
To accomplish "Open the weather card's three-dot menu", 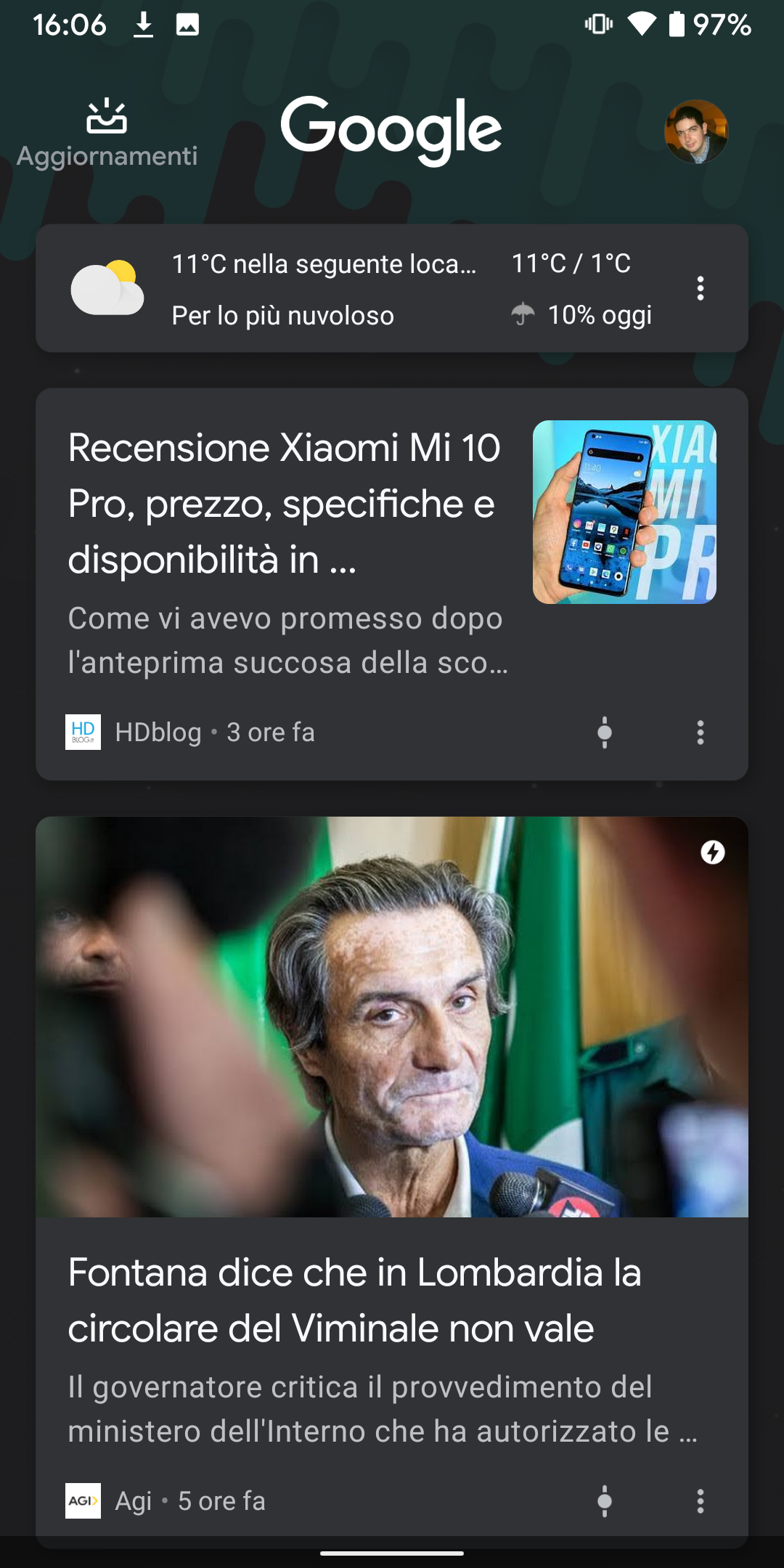I will tap(701, 288).
